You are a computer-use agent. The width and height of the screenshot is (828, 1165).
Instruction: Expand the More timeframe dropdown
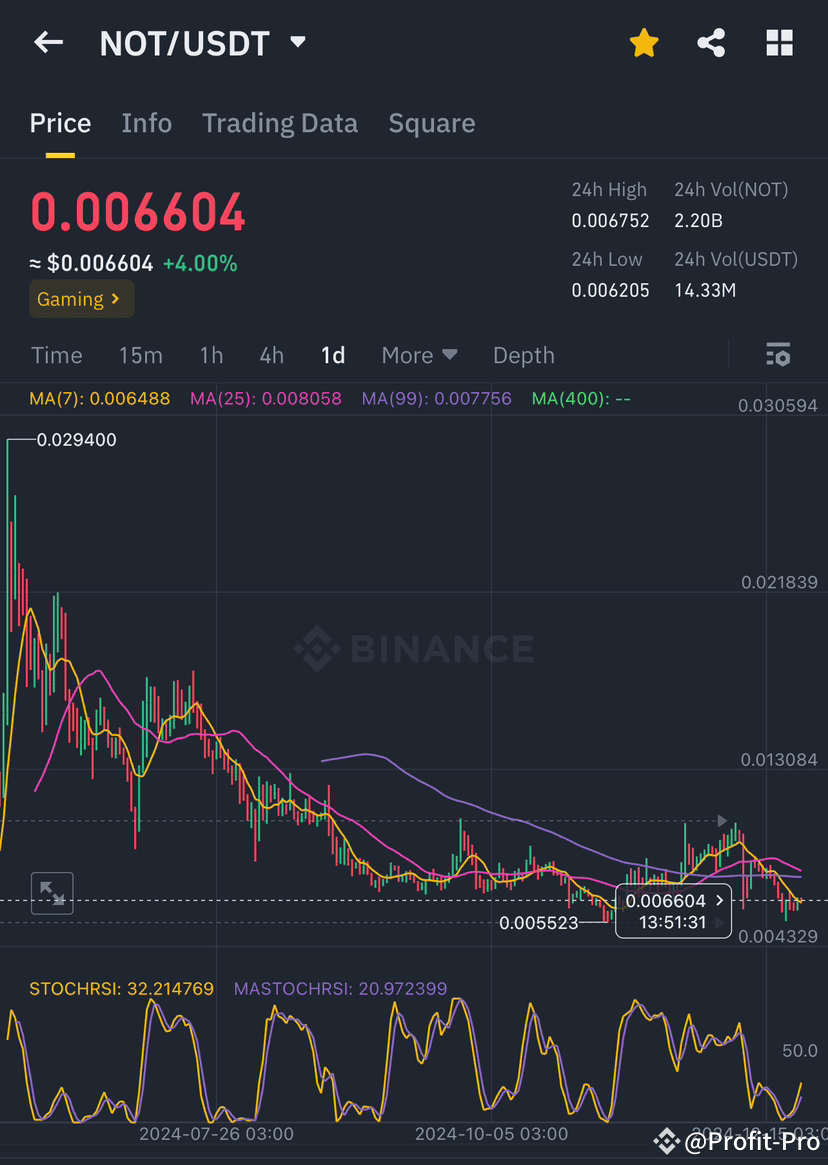(x=419, y=355)
